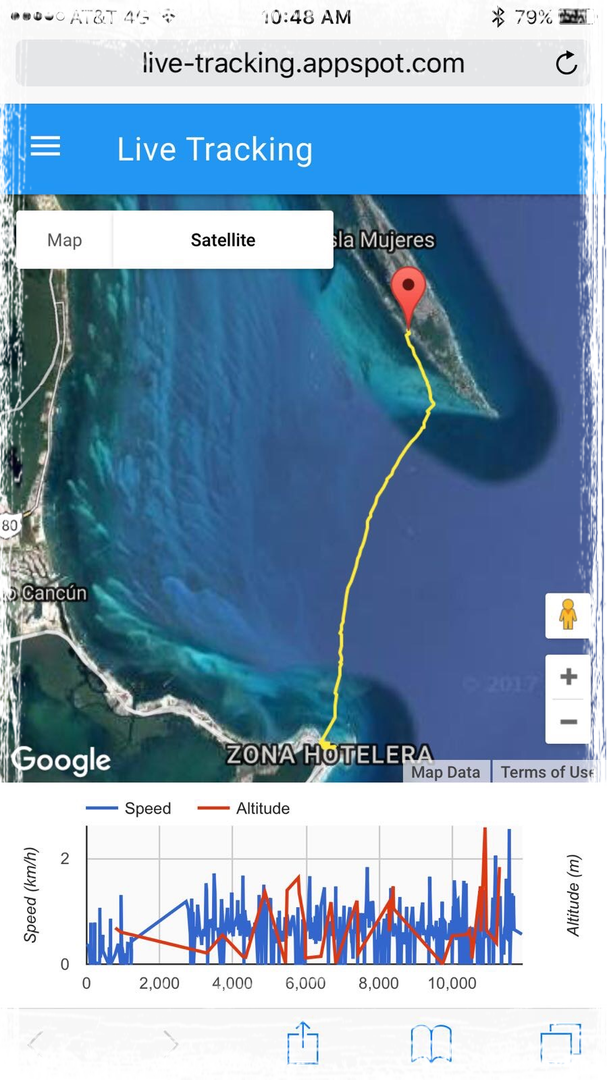Open the hamburger navigation menu
This screenshot has height=1080, width=607.
[46, 148]
